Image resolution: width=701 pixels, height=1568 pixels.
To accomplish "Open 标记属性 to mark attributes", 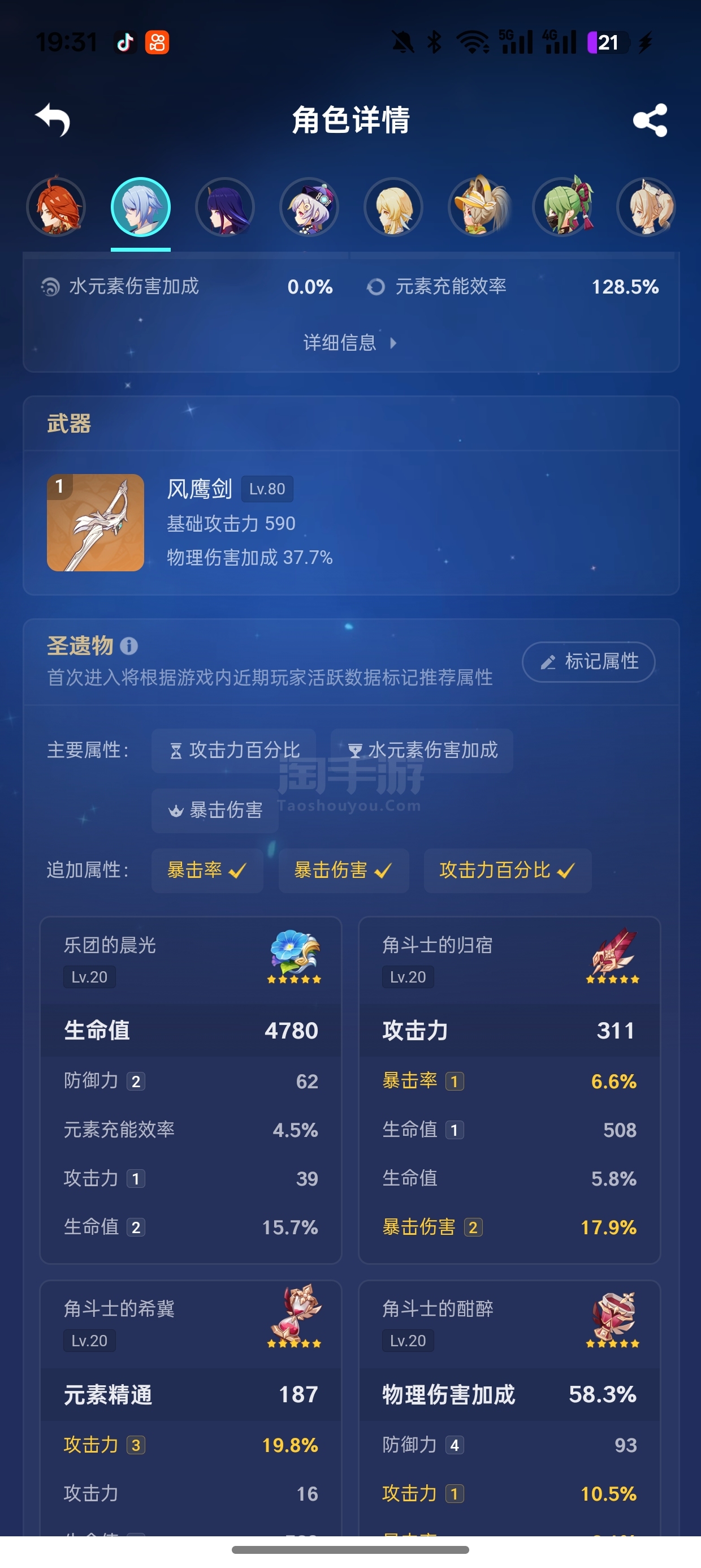I will click(x=589, y=662).
